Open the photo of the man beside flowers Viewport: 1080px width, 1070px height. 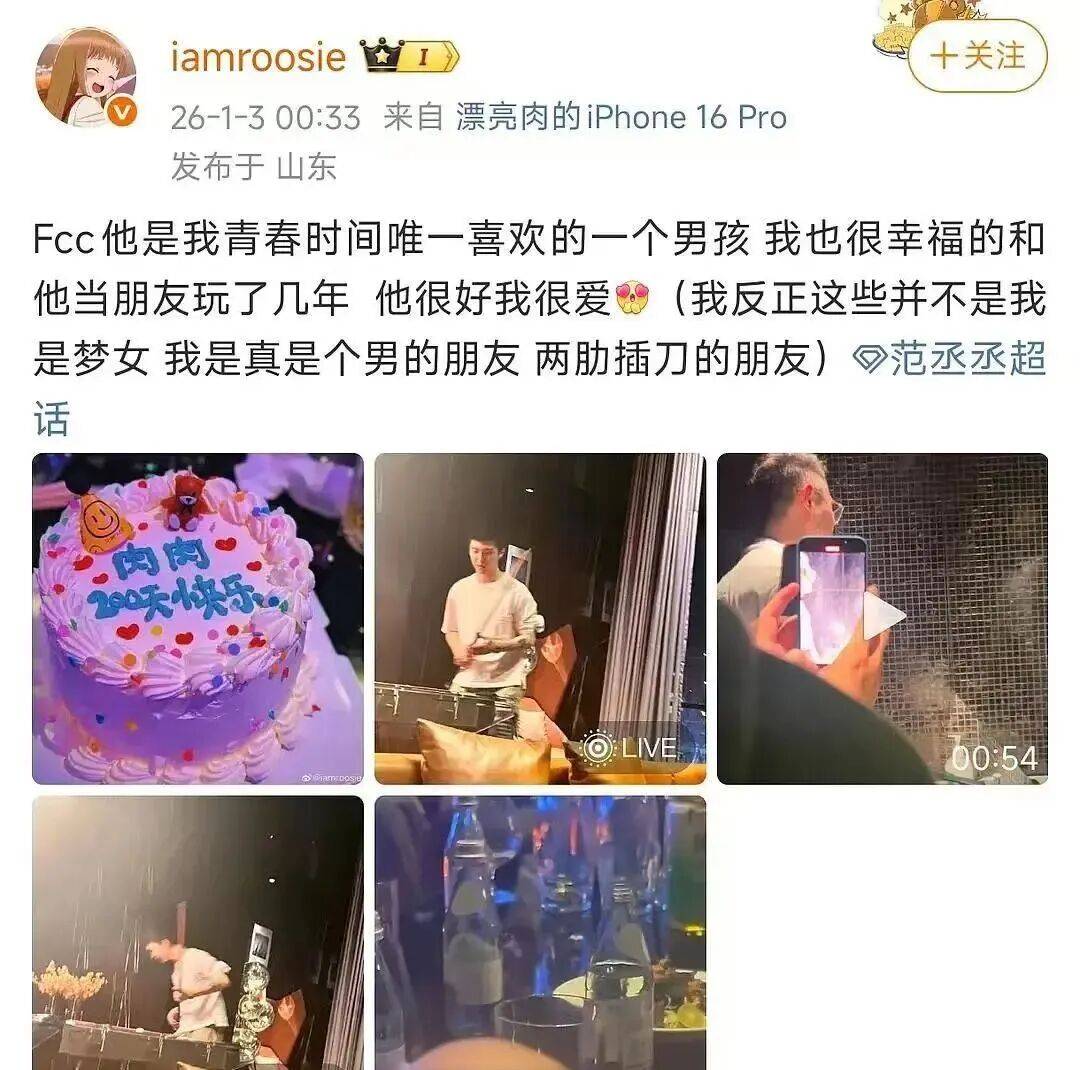pos(197,930)
